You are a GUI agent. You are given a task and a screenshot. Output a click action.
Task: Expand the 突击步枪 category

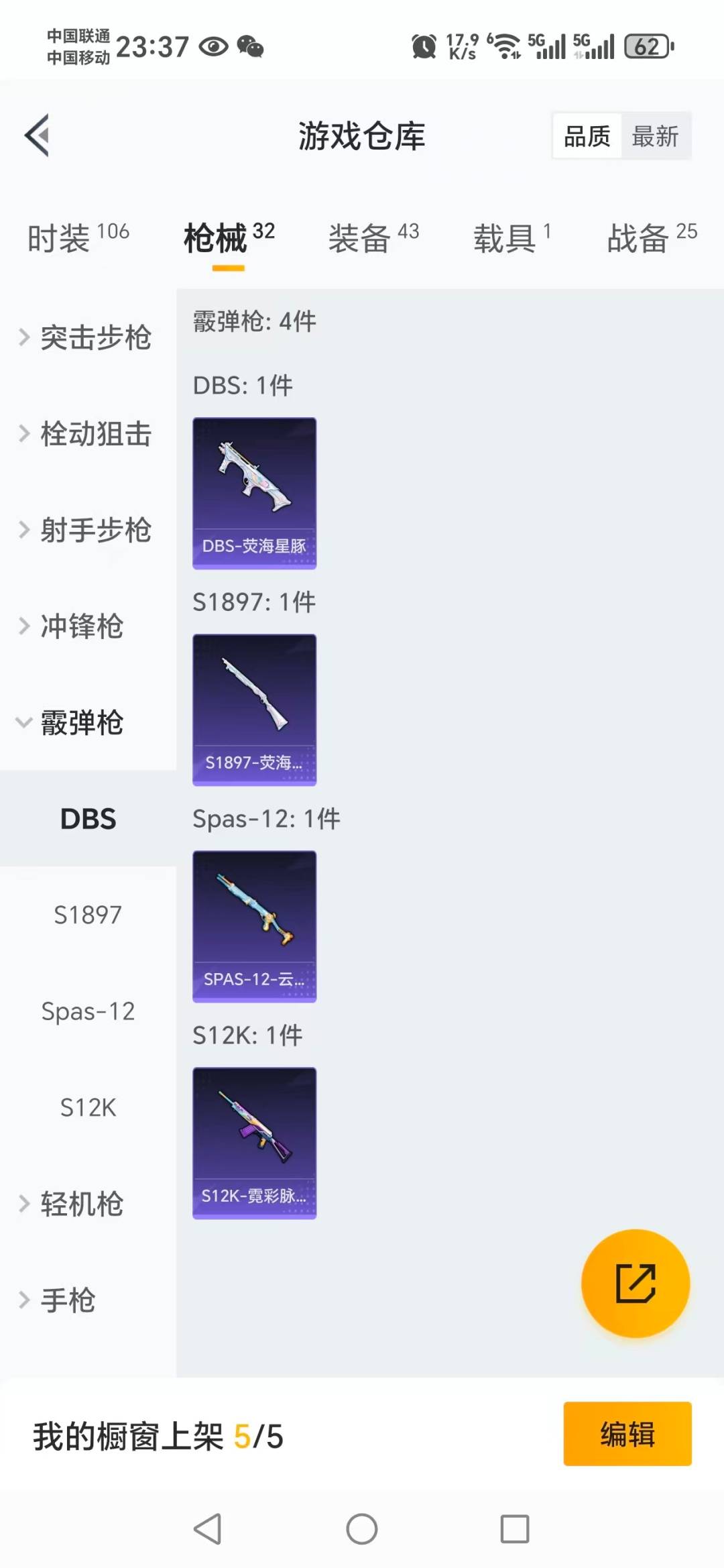pos(87,337)
